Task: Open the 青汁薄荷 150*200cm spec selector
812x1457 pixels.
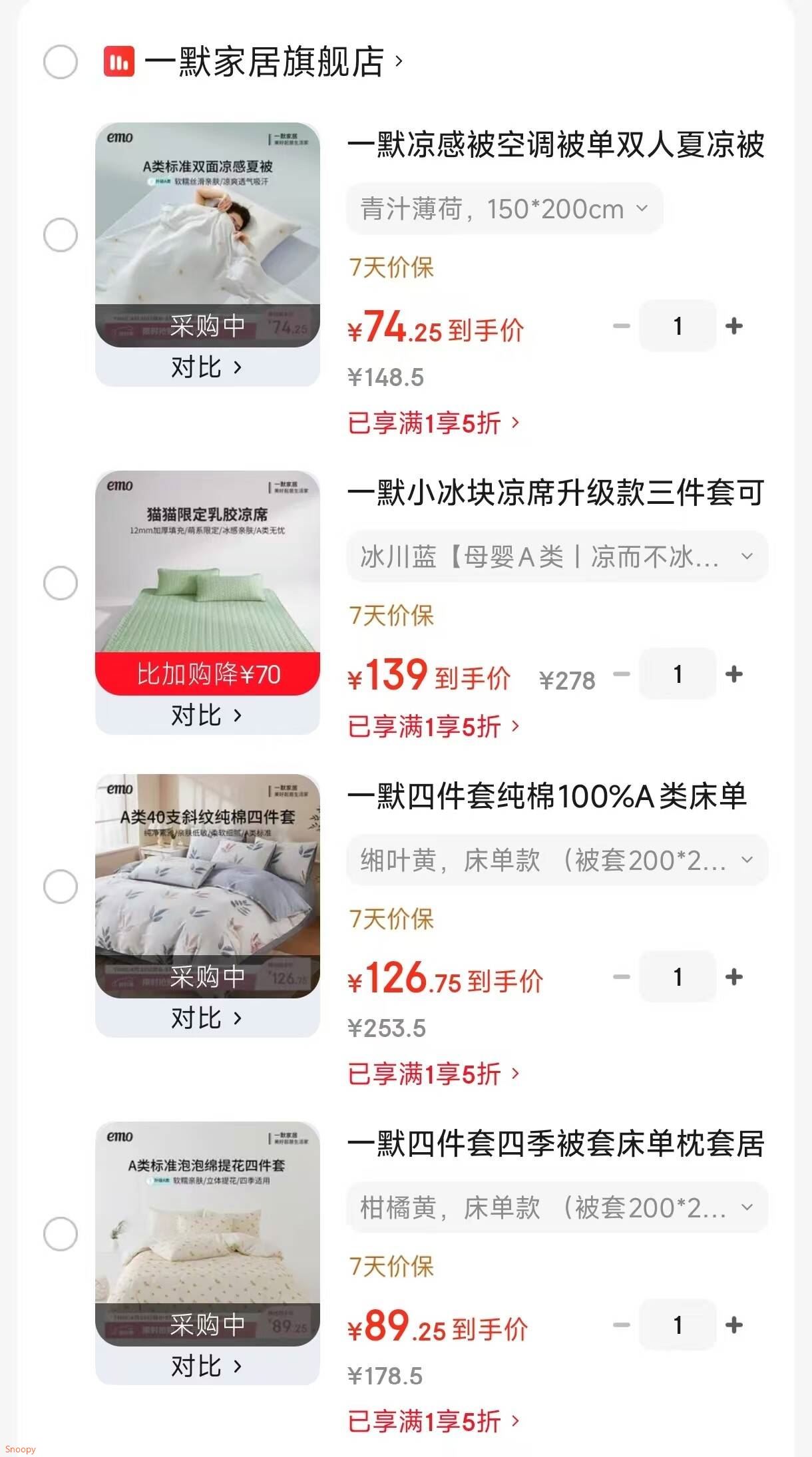Action: [503, 208]
